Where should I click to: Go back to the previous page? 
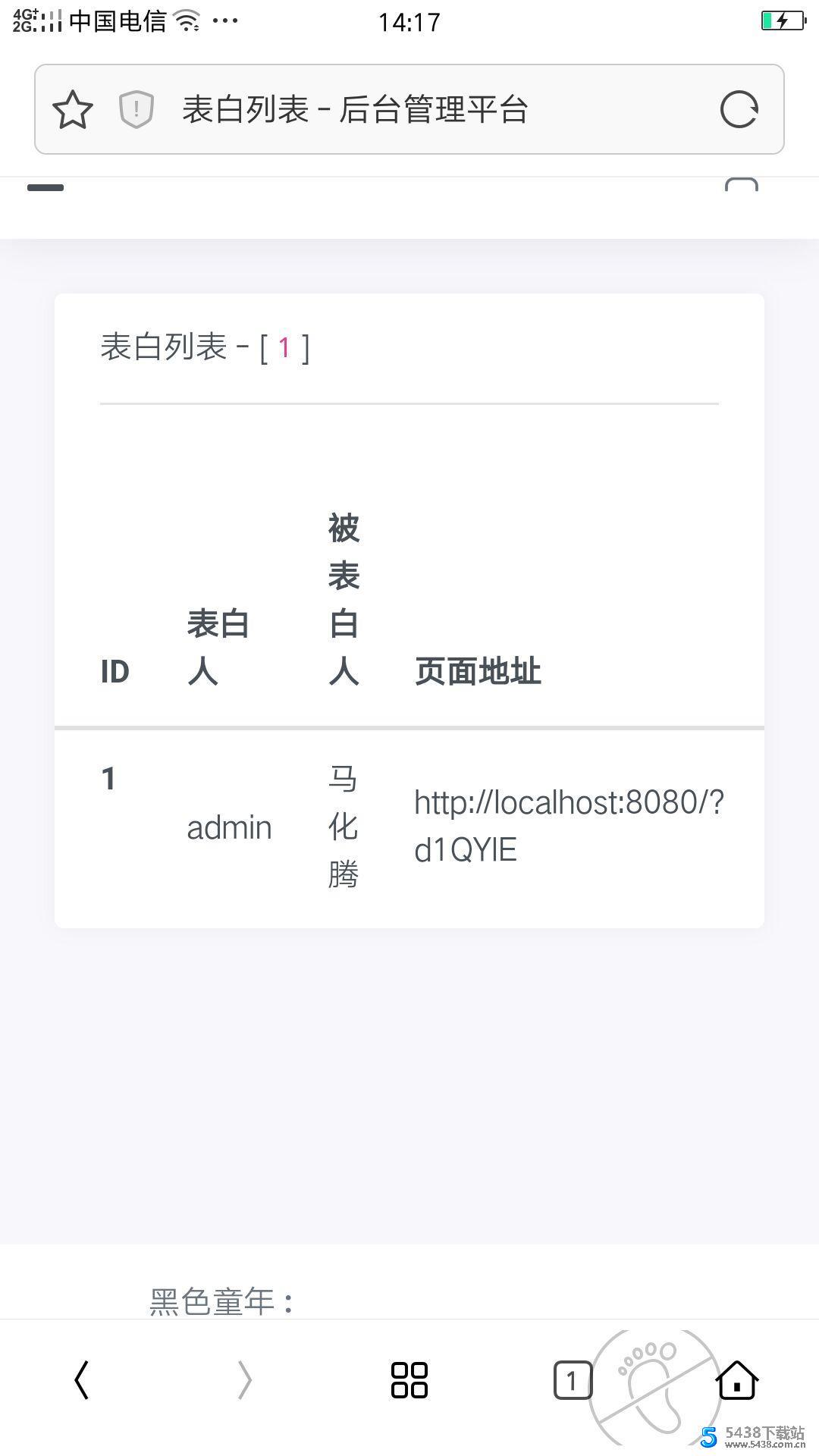tap(82, 1379)
